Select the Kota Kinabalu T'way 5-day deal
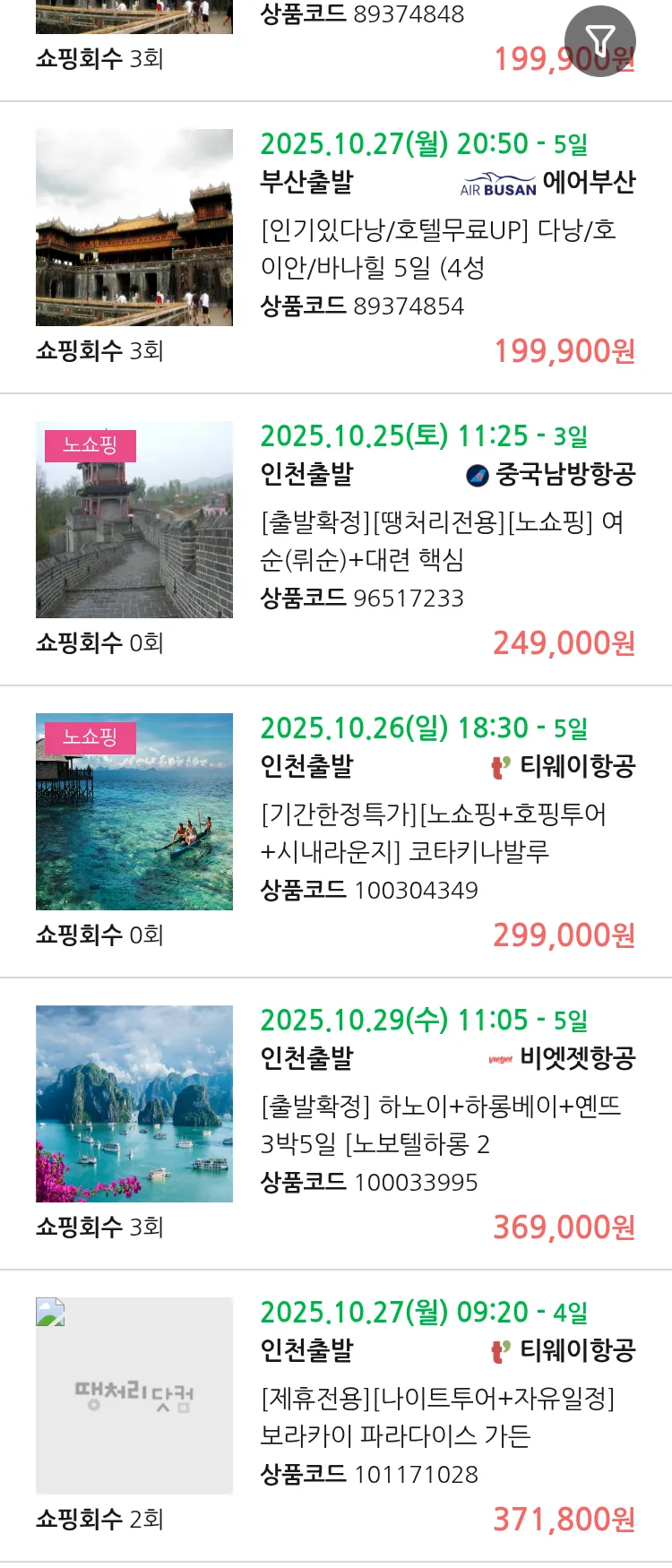672x1568 pixels. 434,832
